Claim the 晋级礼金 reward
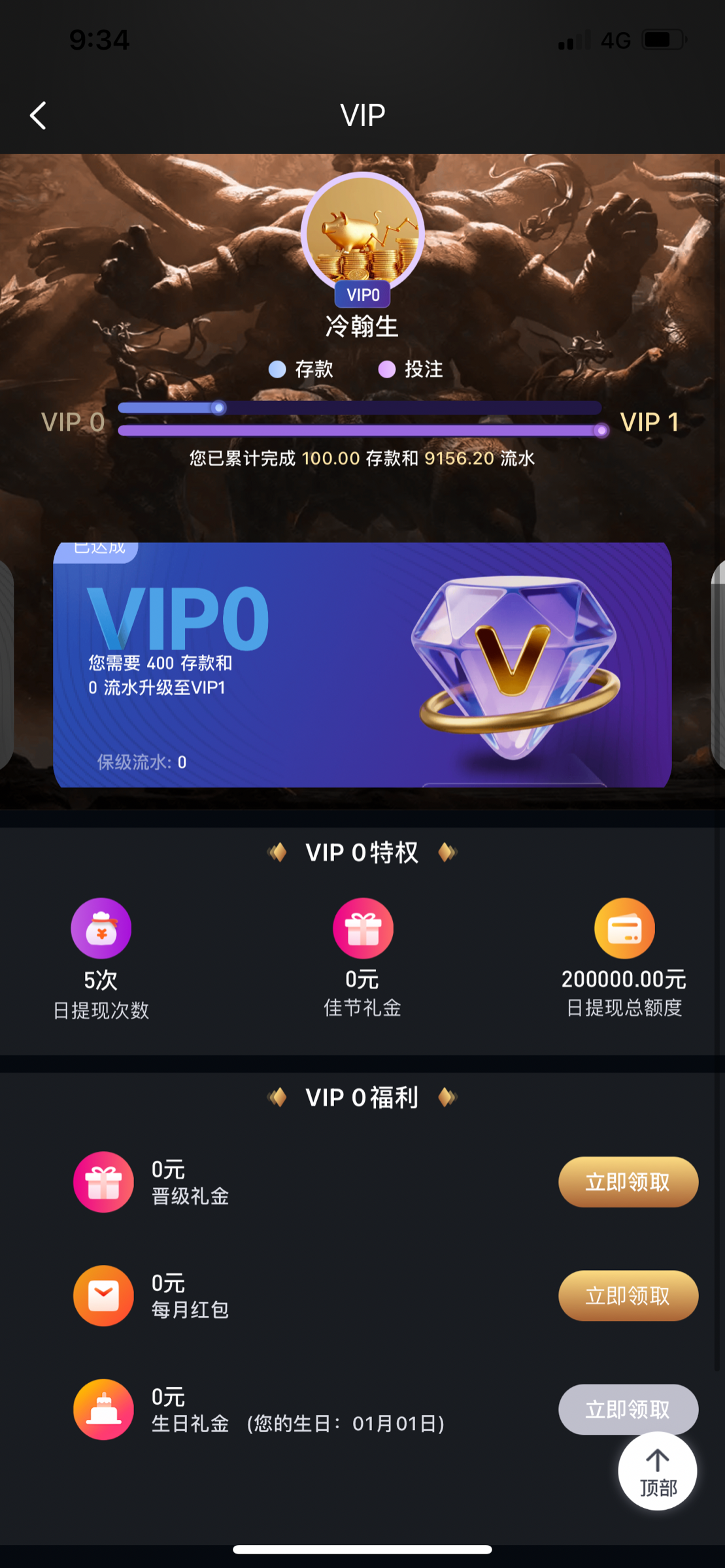The height and width of the screenshot is (1568, 725). point(628,1182)
